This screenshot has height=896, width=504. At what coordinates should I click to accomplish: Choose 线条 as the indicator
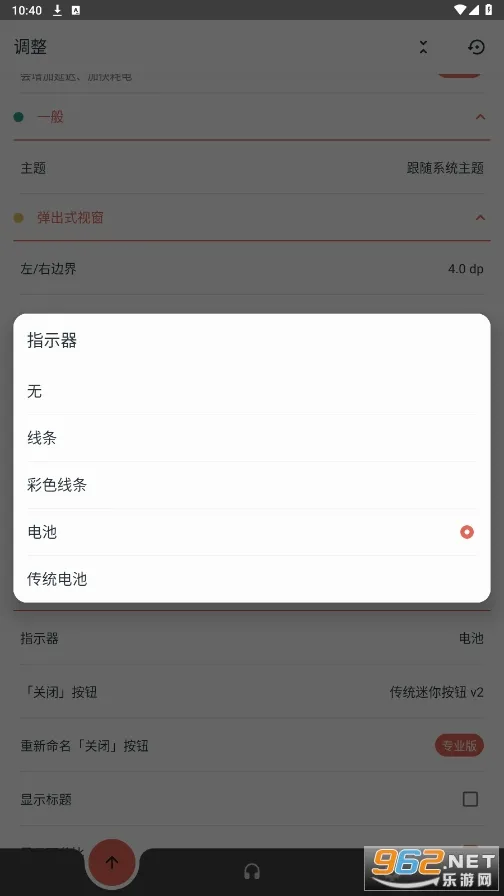coord(251,438)
